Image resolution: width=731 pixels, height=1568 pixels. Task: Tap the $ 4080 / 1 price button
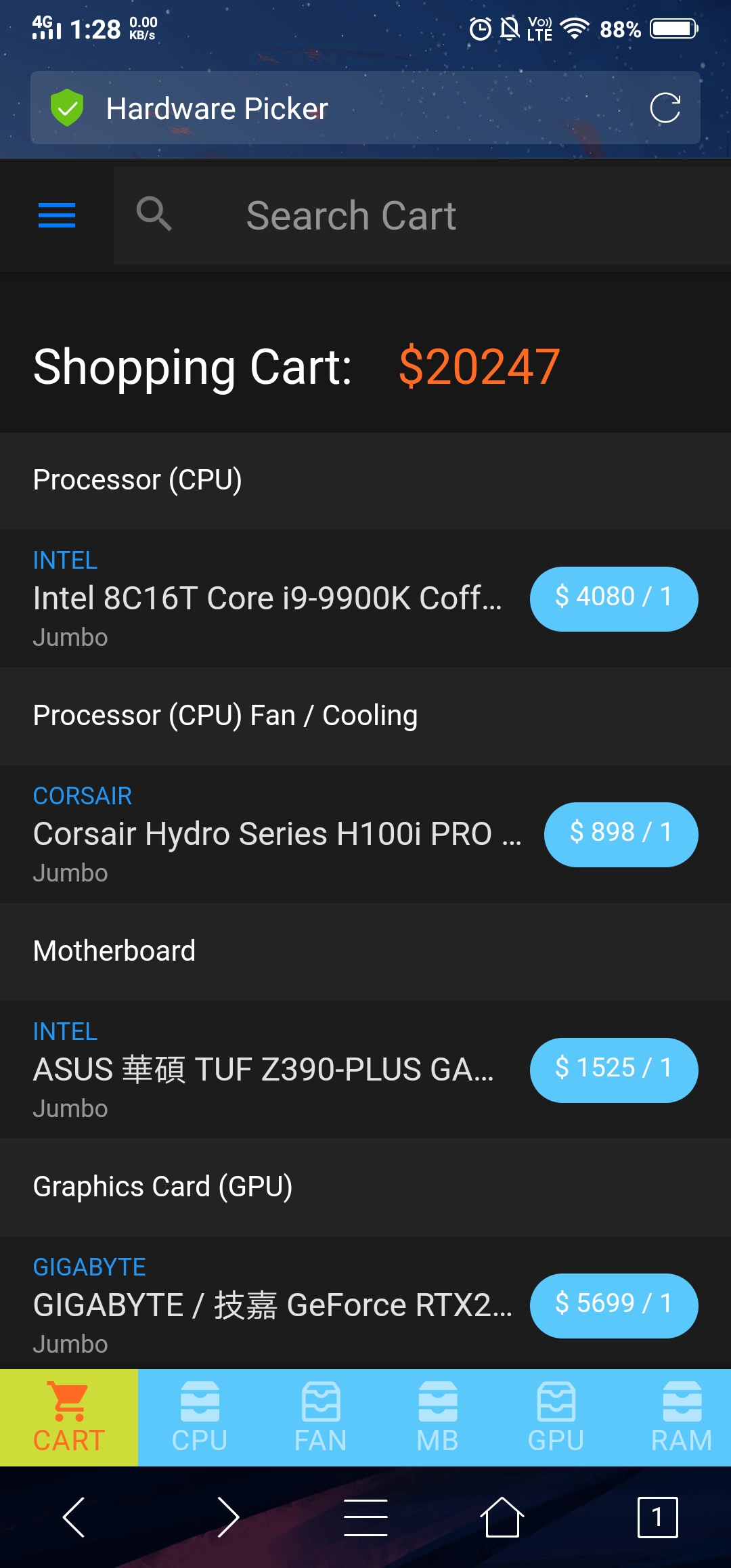(x=614, y=598)
